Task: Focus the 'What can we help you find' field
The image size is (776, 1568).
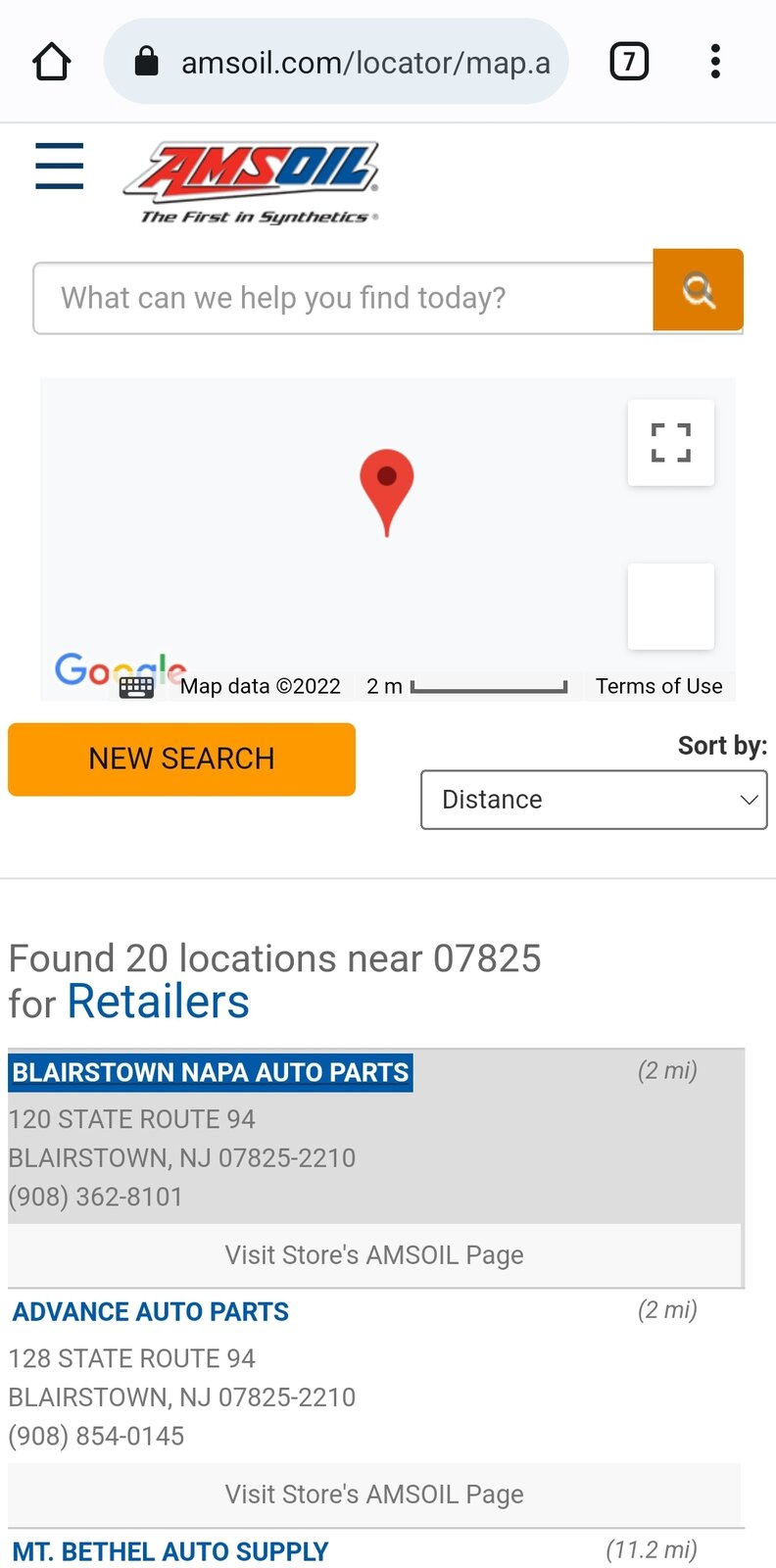Action: click(x=343, y=298)
